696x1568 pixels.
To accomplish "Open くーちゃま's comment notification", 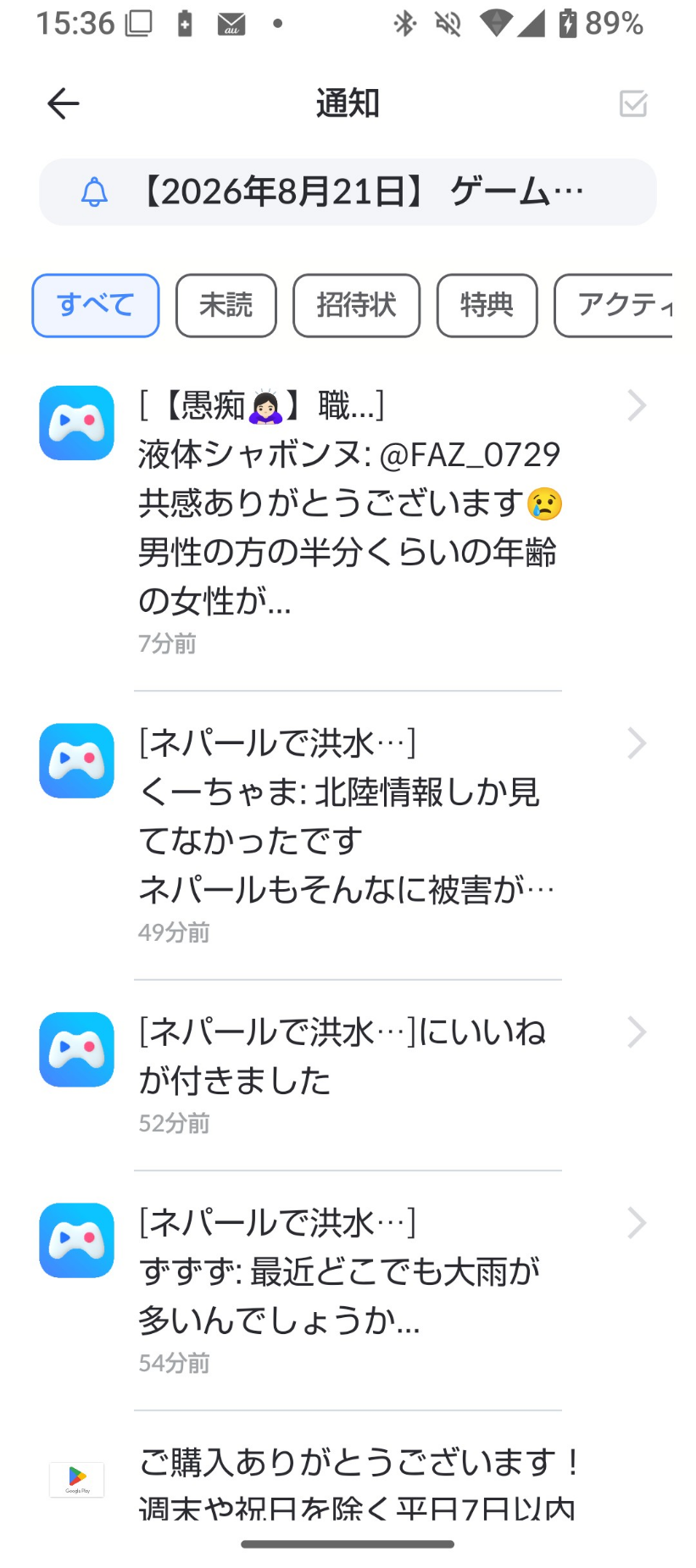I will point(348,836).
